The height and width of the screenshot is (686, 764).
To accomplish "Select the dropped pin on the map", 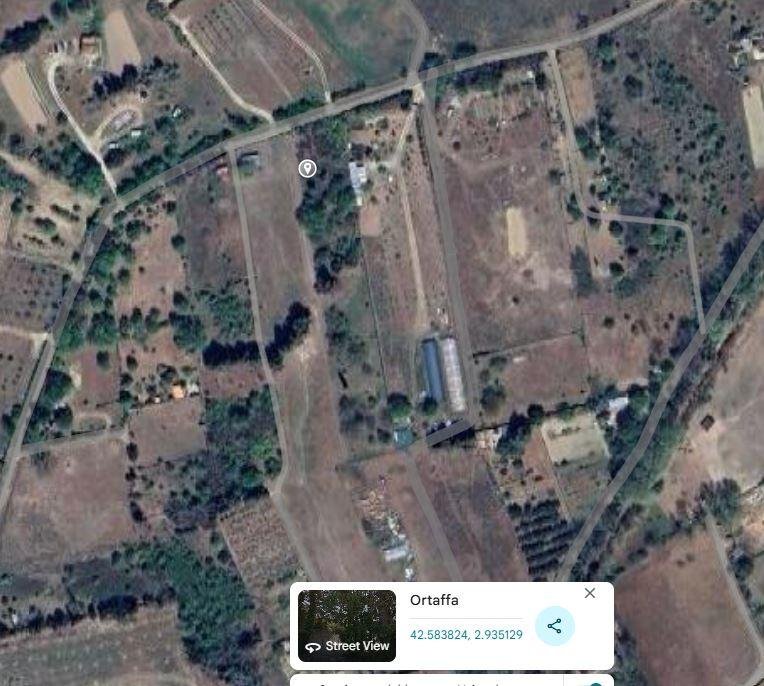I will pos(308,168).
